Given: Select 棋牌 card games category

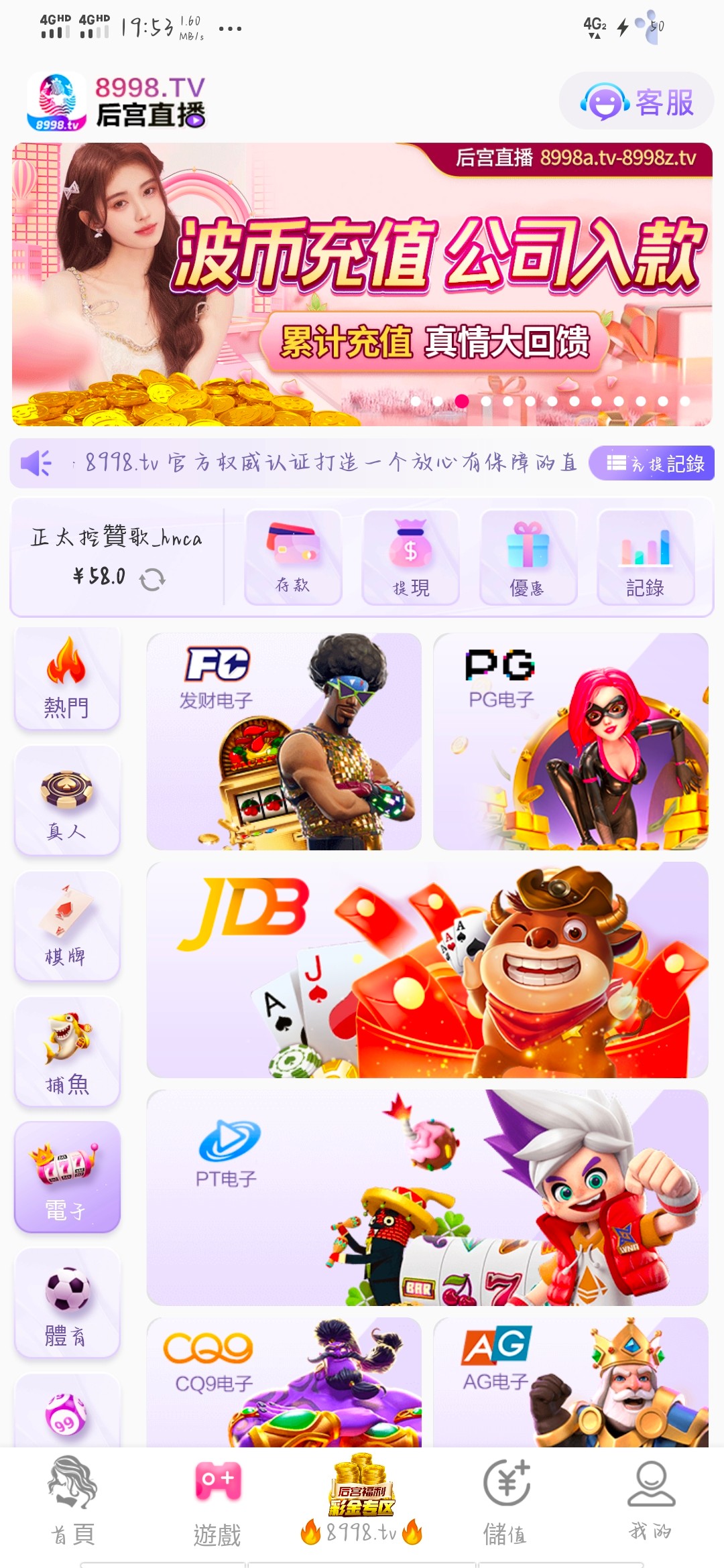Looking at the screenshot, I should [x=67, y=926].
